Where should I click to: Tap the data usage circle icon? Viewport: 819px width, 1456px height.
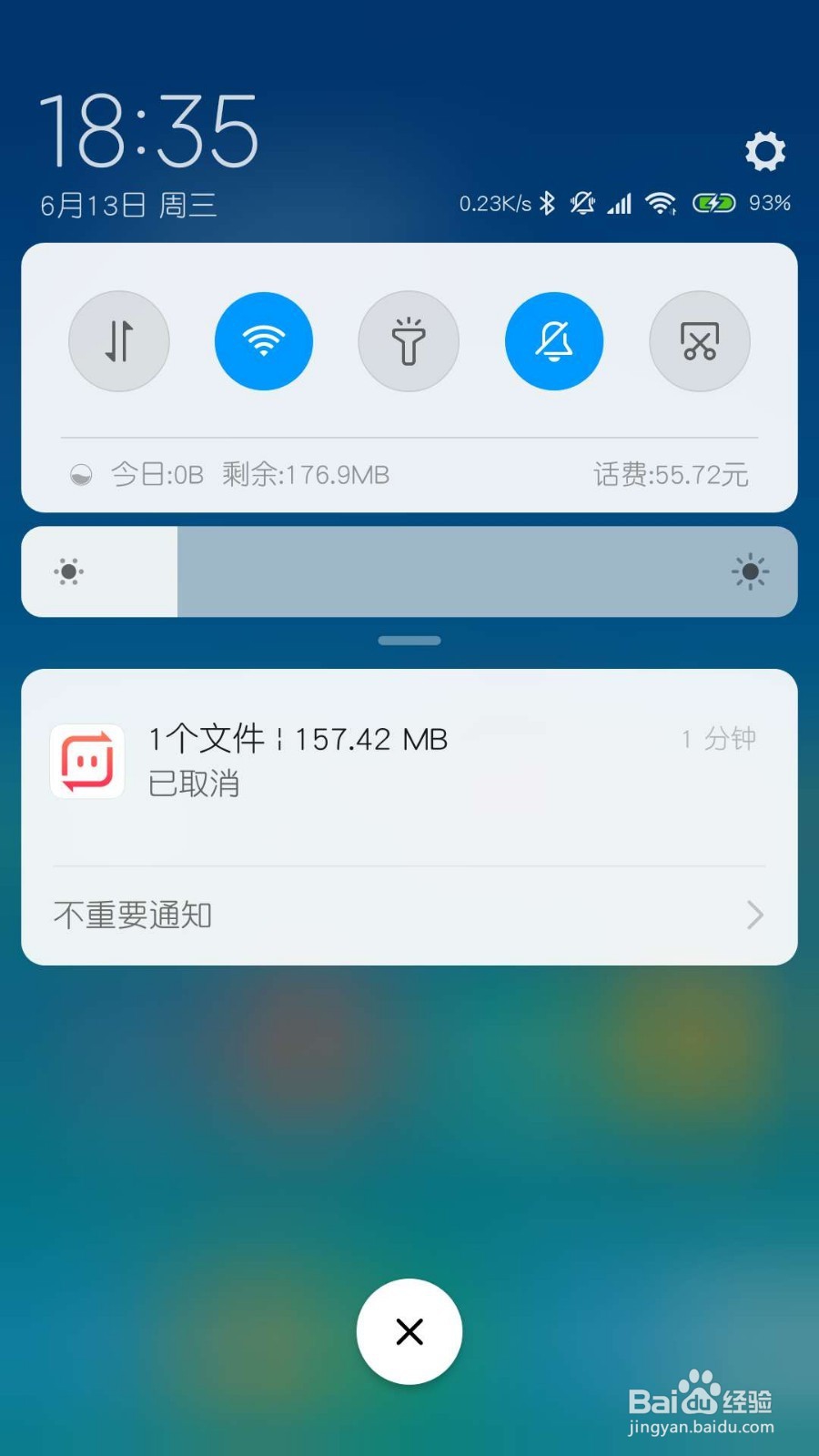pos(80,474)
